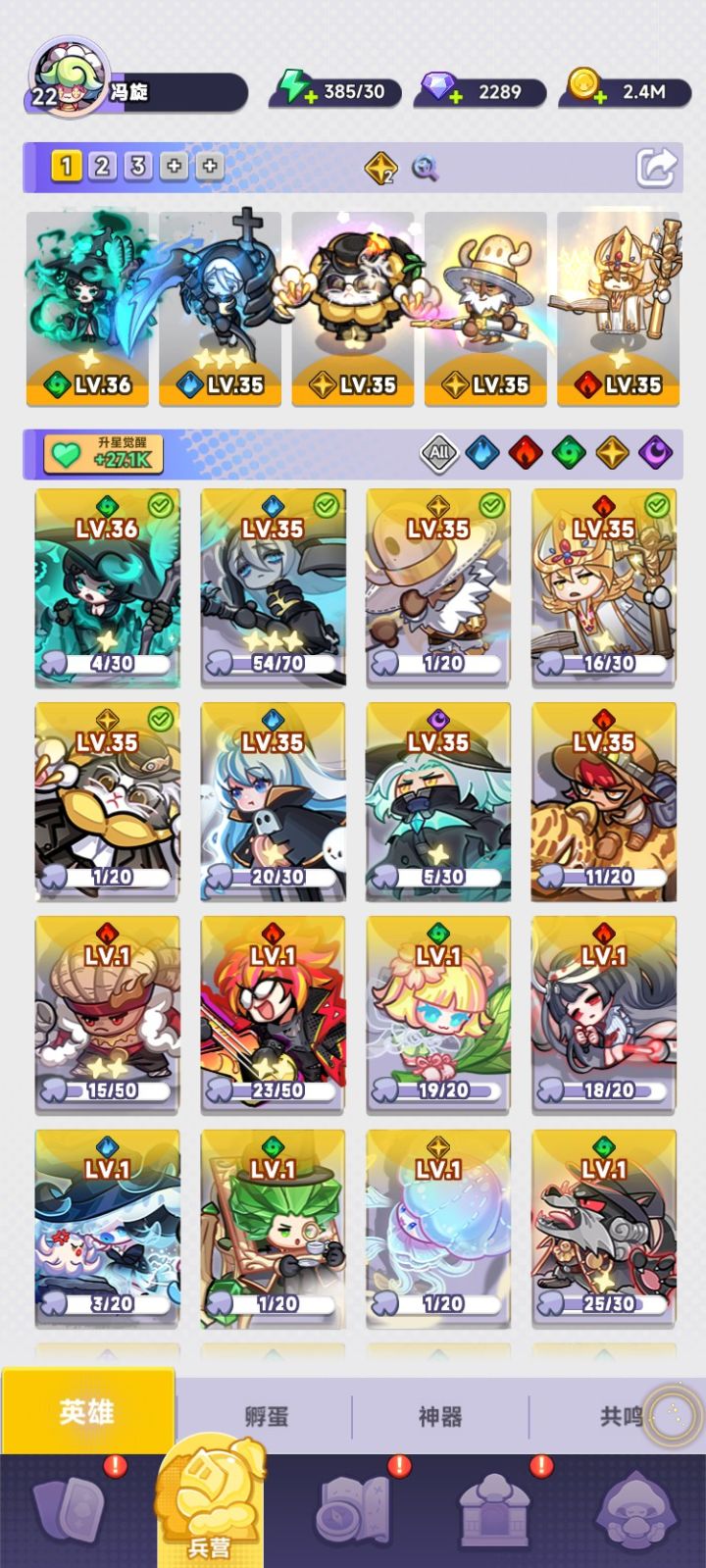This screenshot has width=706, height=1568.
Task: Select the All element filter
Action: pos(439,452)
